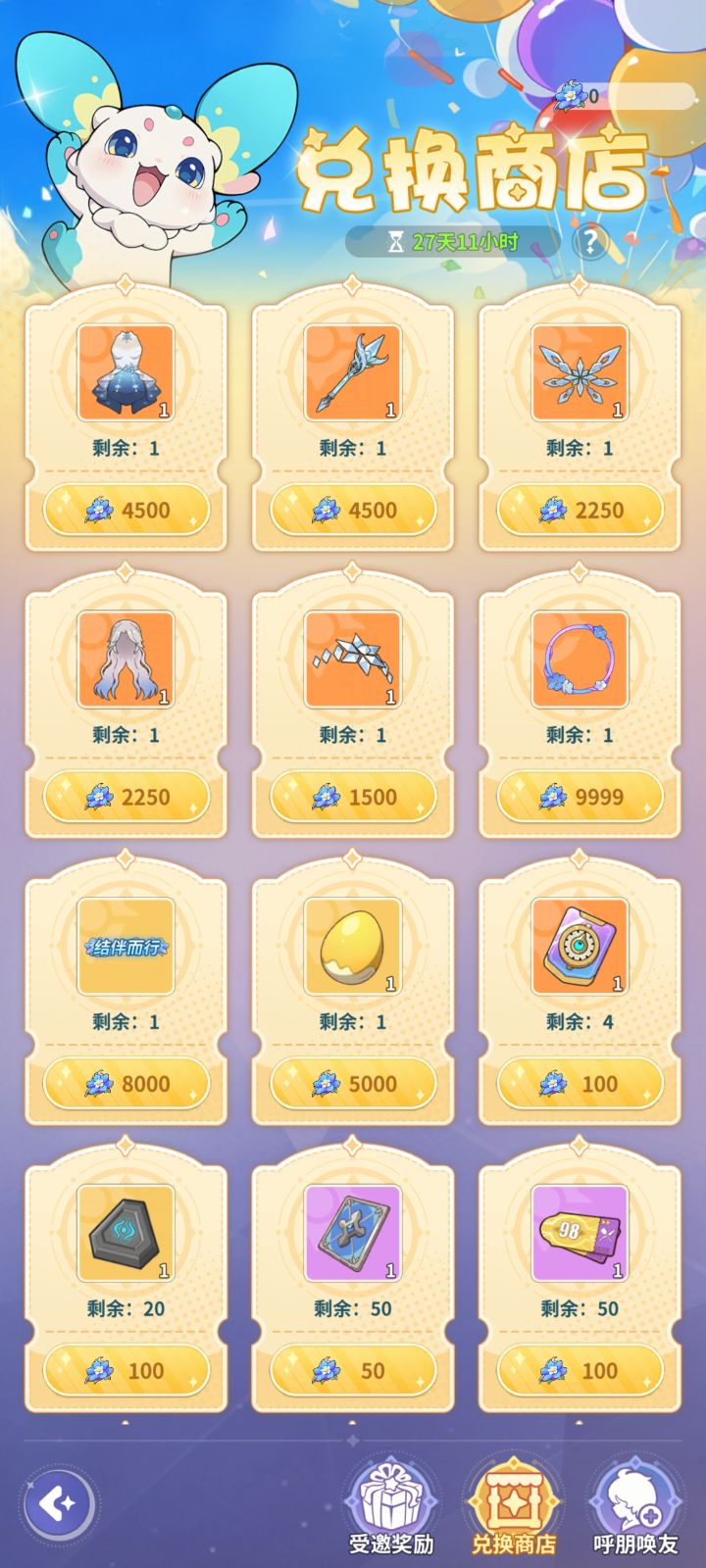Buy the 结伴而行 title for 8000
706x1568 pixels.
[x=126, y=1084]
